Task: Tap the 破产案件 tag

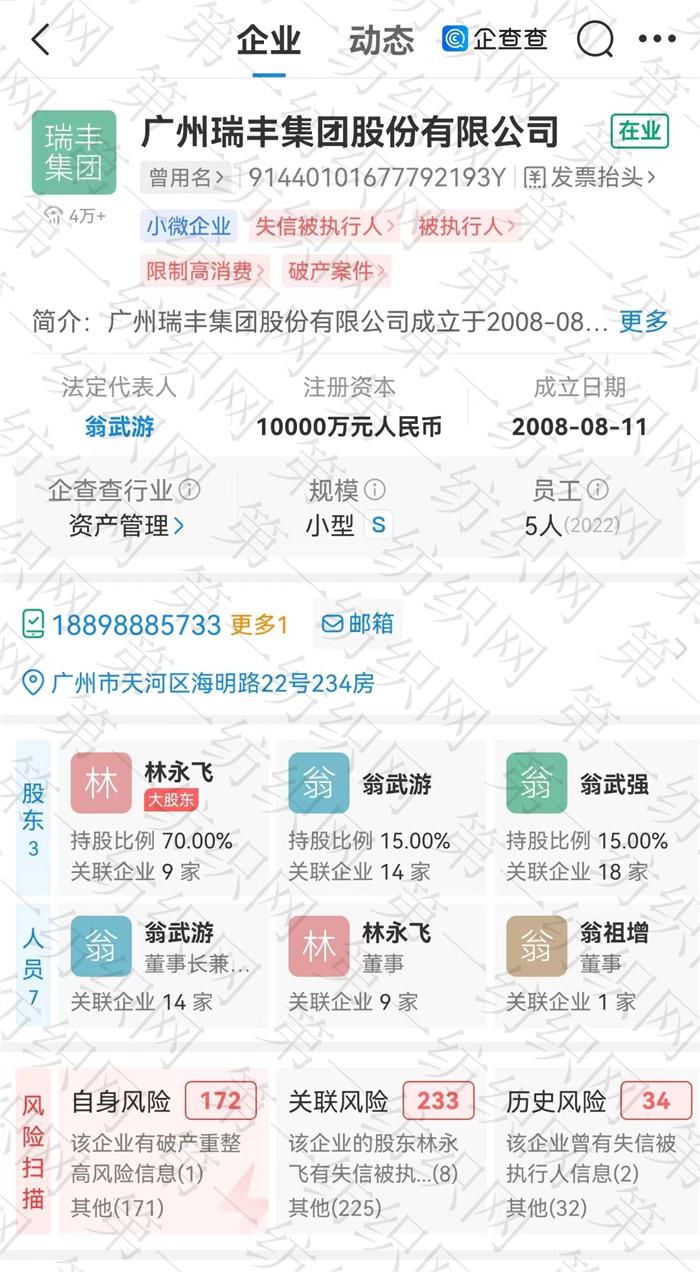Action: click(337, 271)
